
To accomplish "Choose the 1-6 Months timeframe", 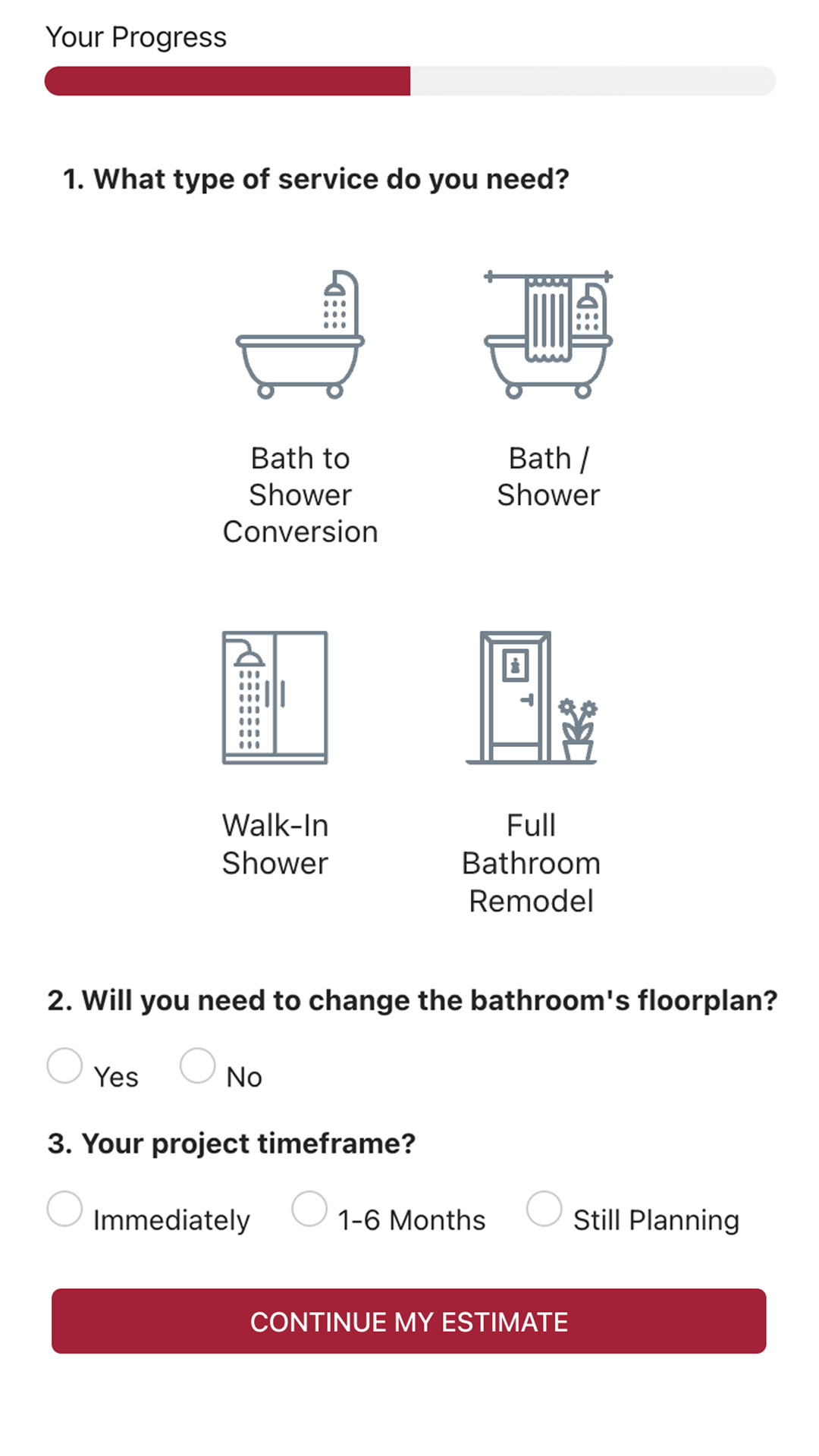I will [310, 1208].
